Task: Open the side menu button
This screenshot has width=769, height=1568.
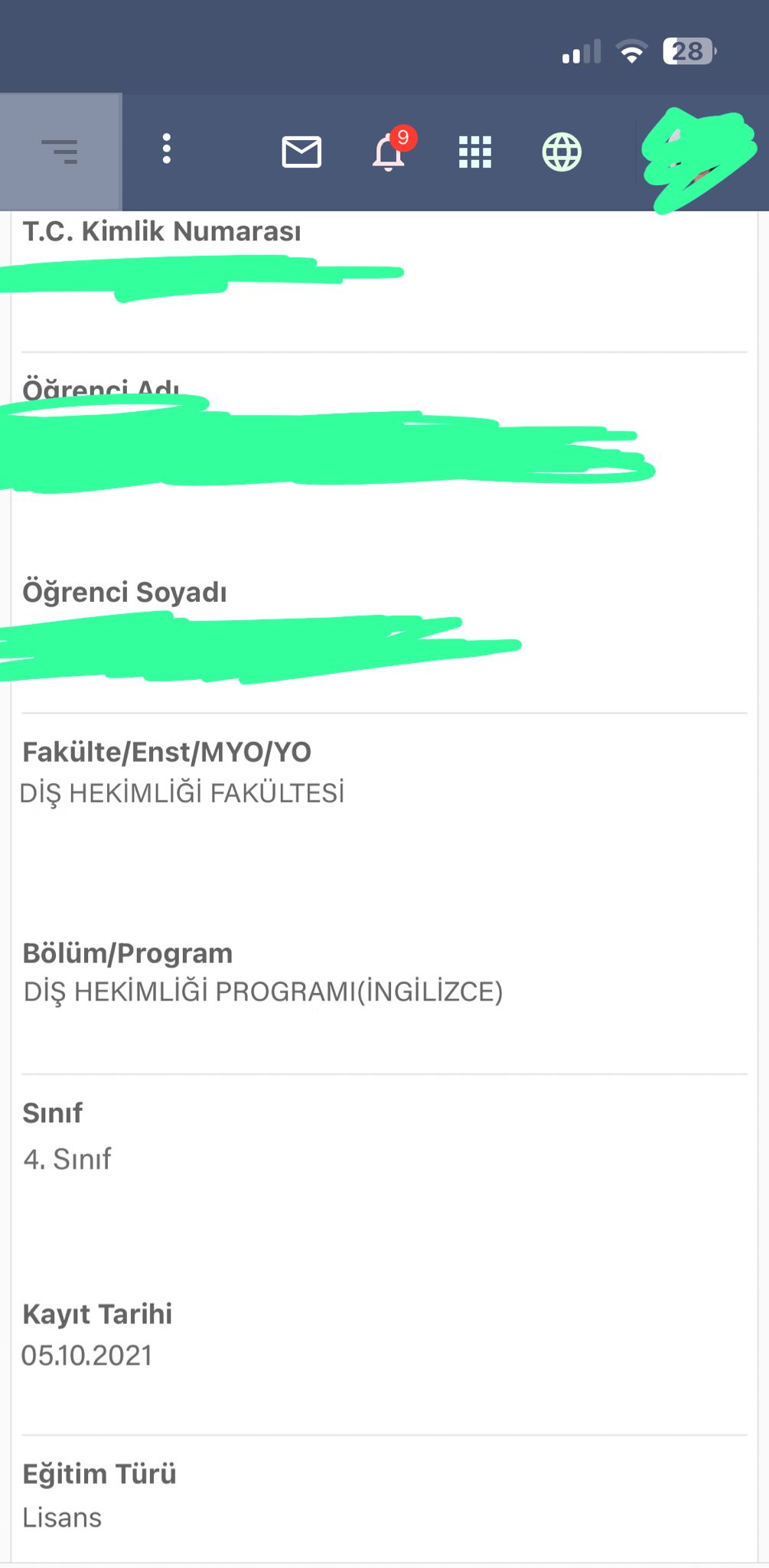Action: tap(60, 152)
